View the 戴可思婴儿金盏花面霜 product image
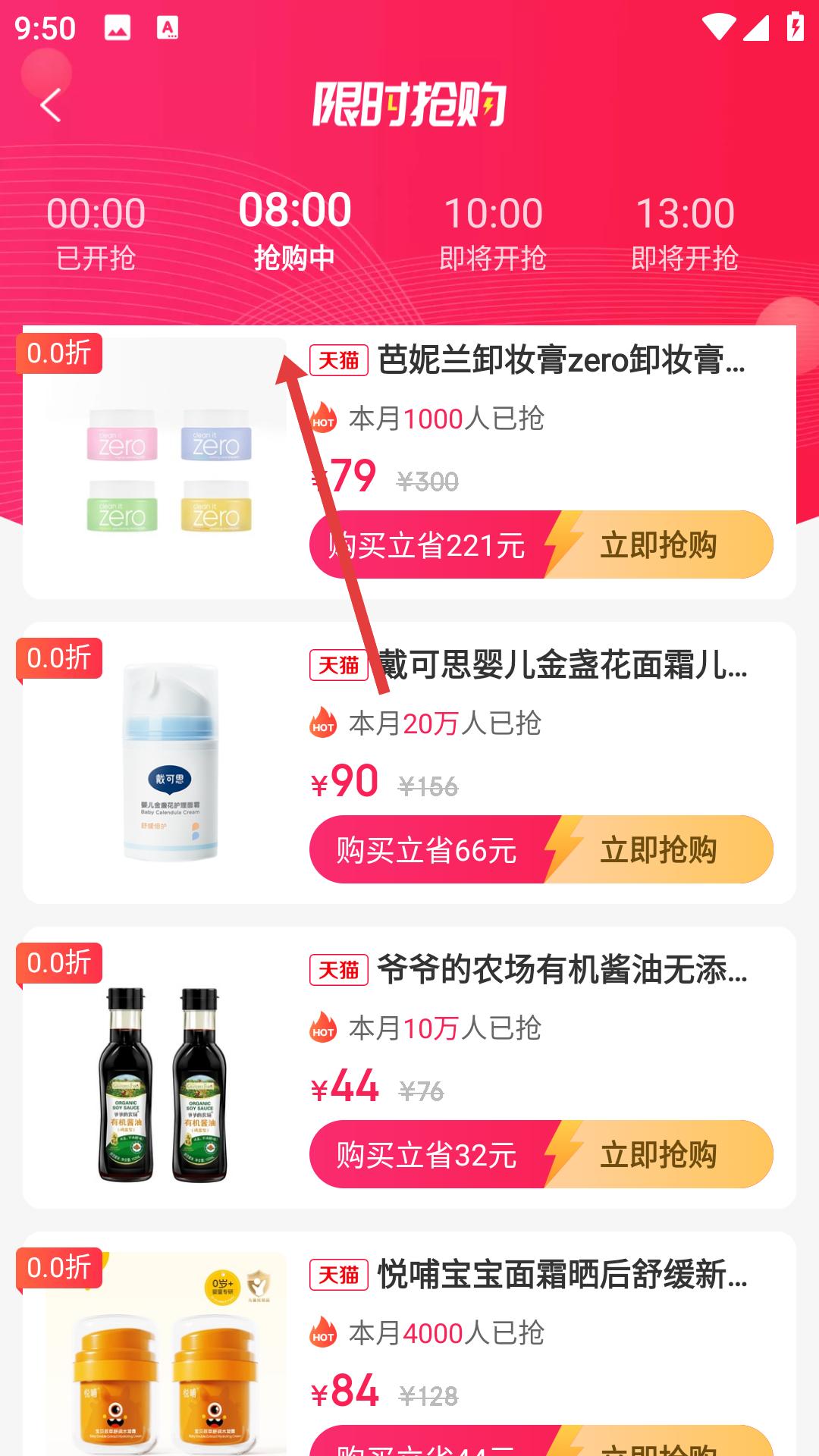Viewport: 819px width, 1456px height. [168, 762]
